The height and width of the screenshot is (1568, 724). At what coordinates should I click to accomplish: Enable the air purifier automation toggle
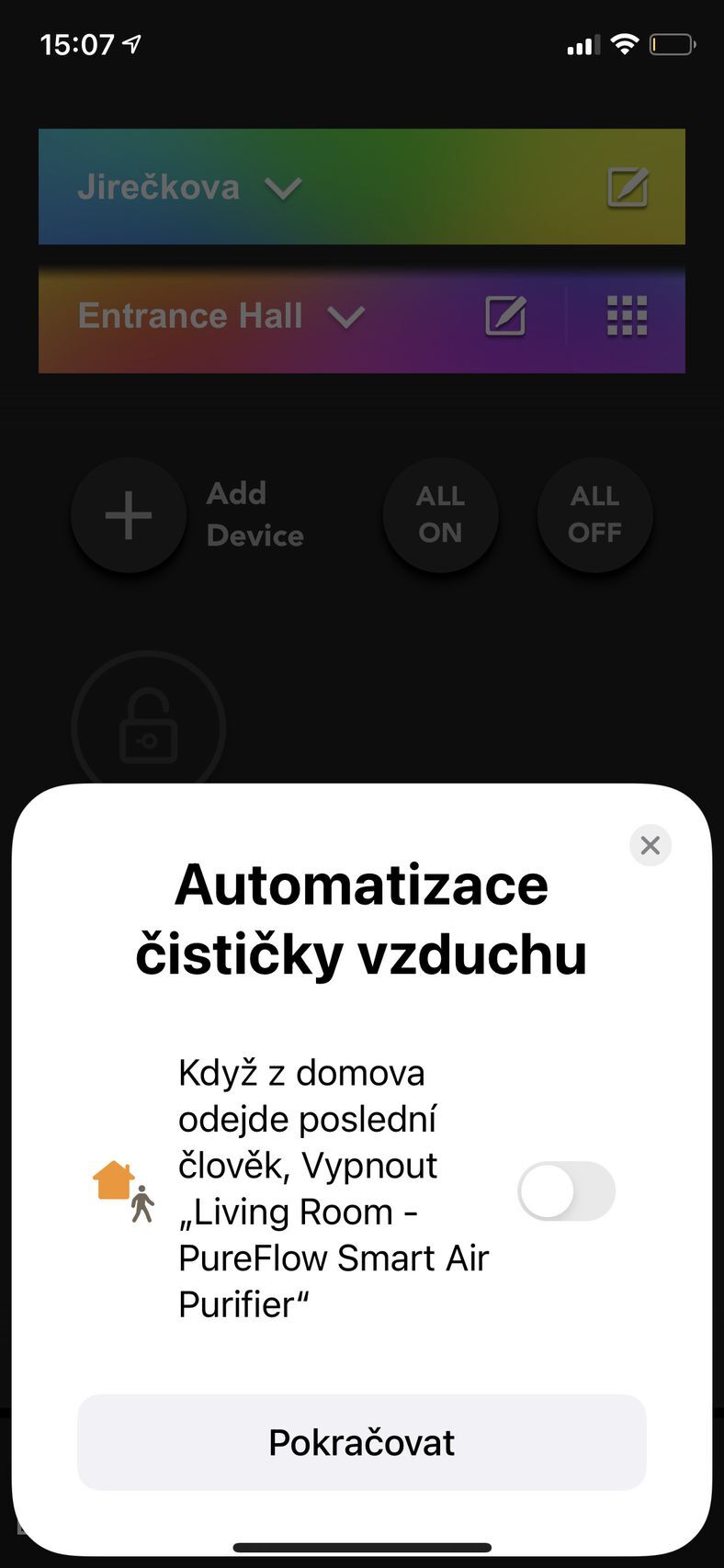(568, 1190)
